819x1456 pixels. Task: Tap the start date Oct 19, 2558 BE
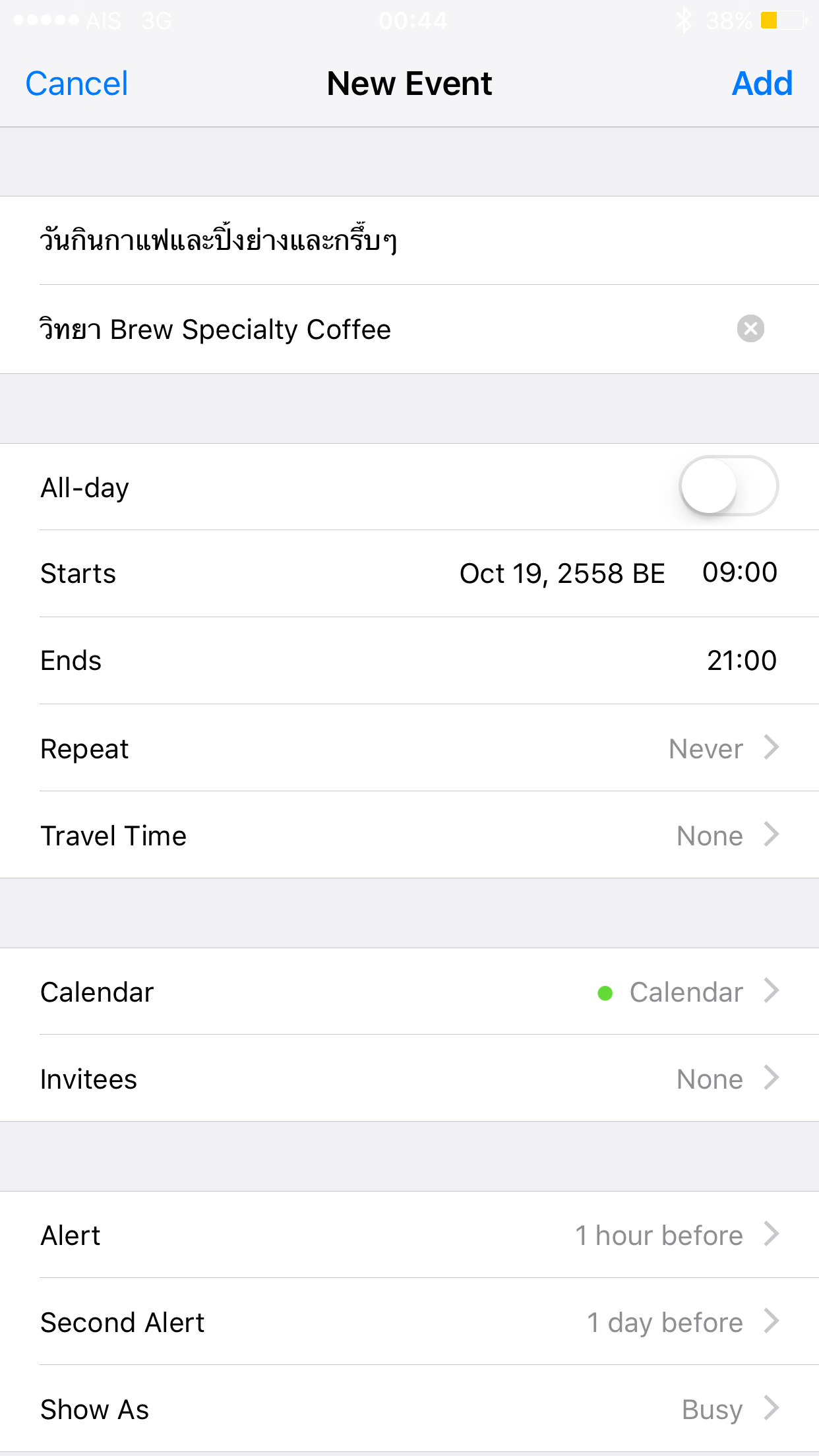pos(562,573)
